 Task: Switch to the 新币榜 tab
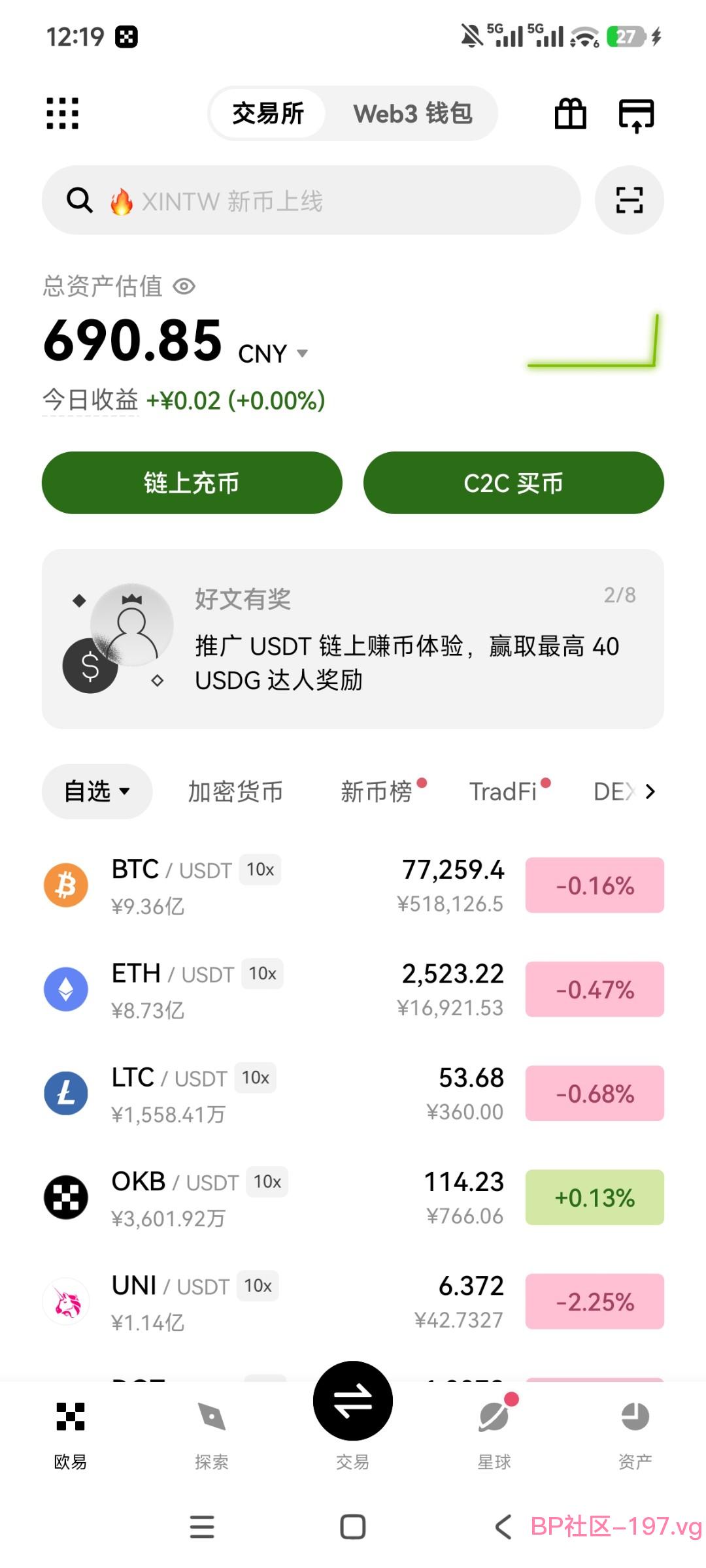coord(377,791)
